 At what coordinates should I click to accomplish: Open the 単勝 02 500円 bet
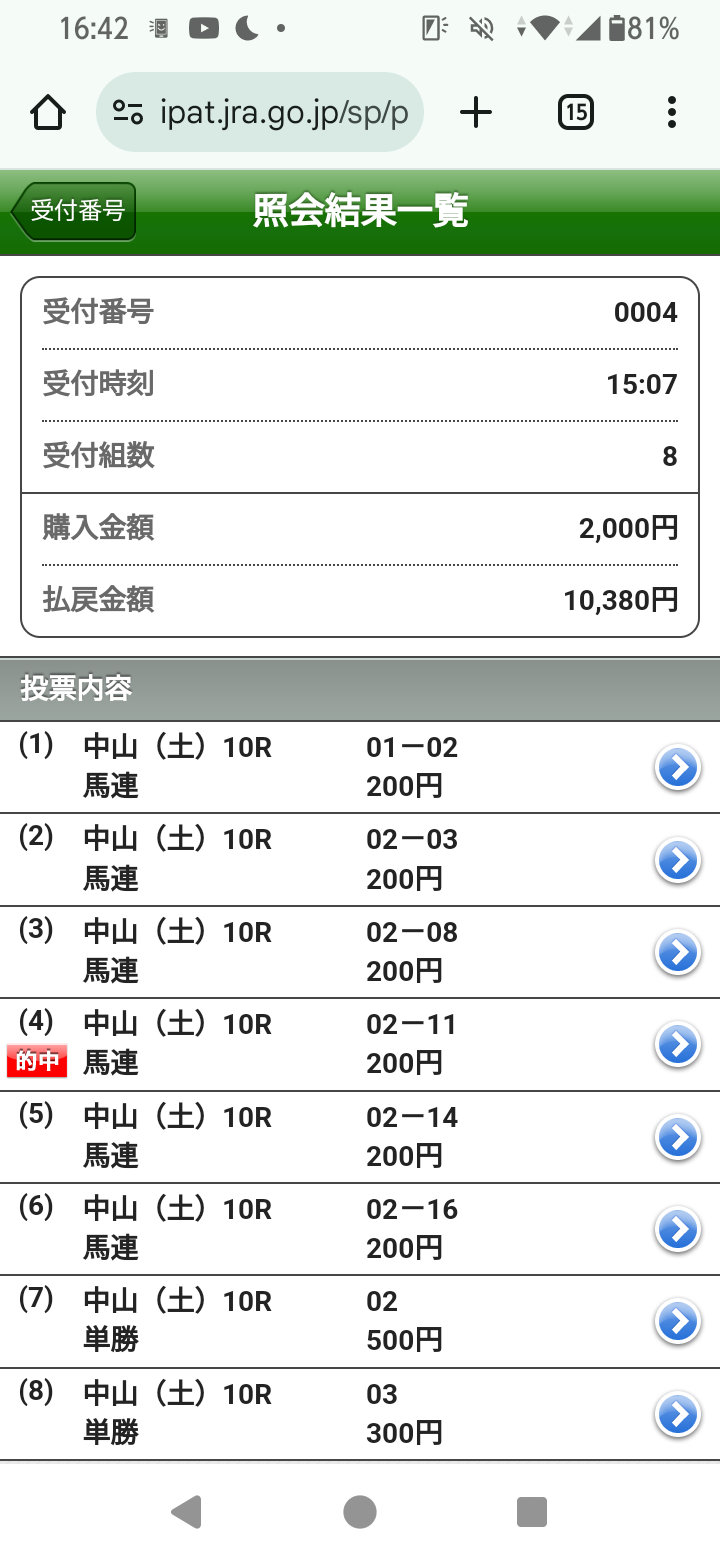[x=677, y=1322]
